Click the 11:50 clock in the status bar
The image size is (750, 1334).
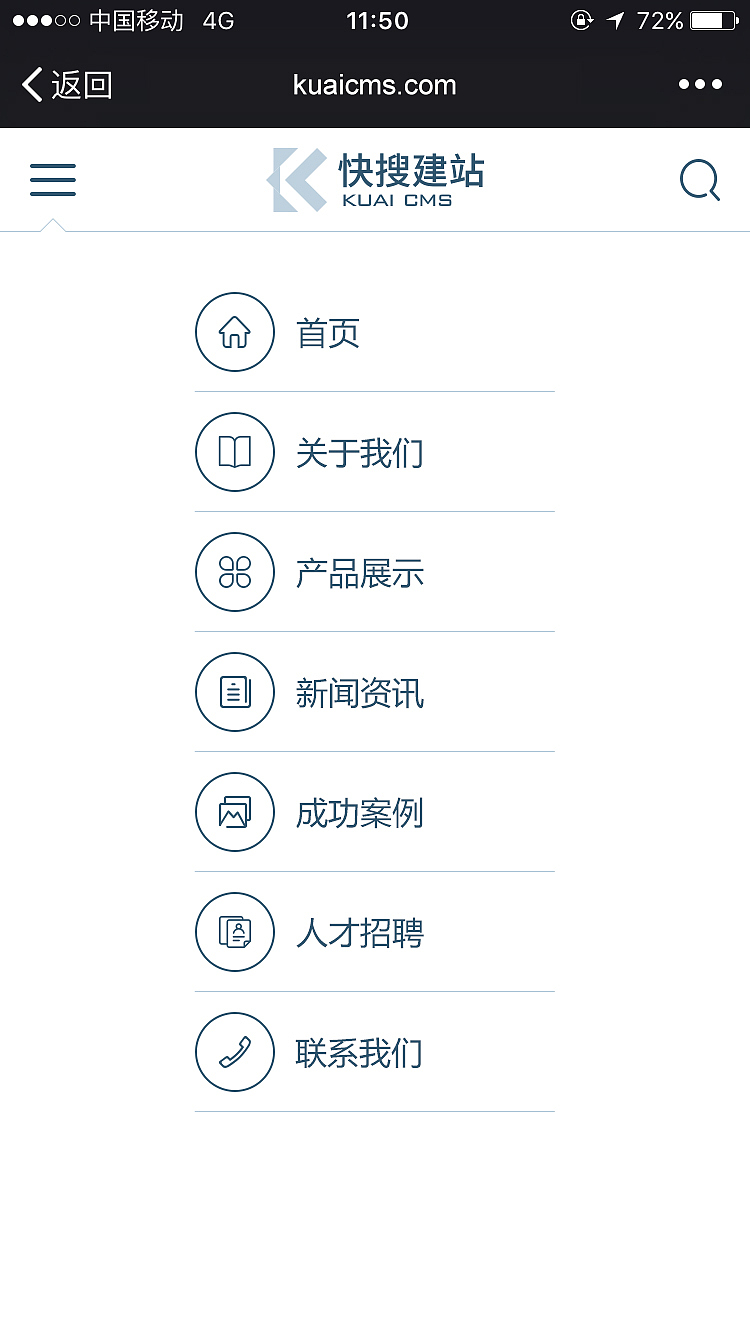pos(375,19)
